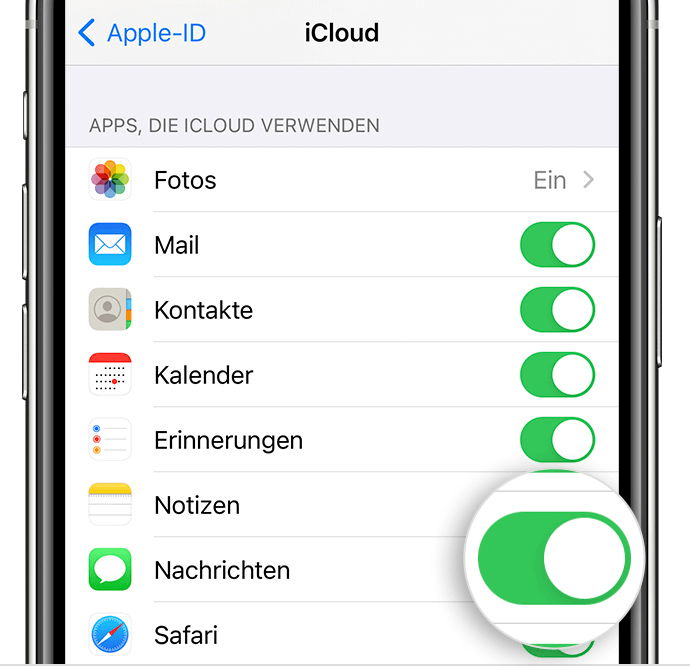
Task: Go back to Apple-ID settings
Action: click(142, 33)
